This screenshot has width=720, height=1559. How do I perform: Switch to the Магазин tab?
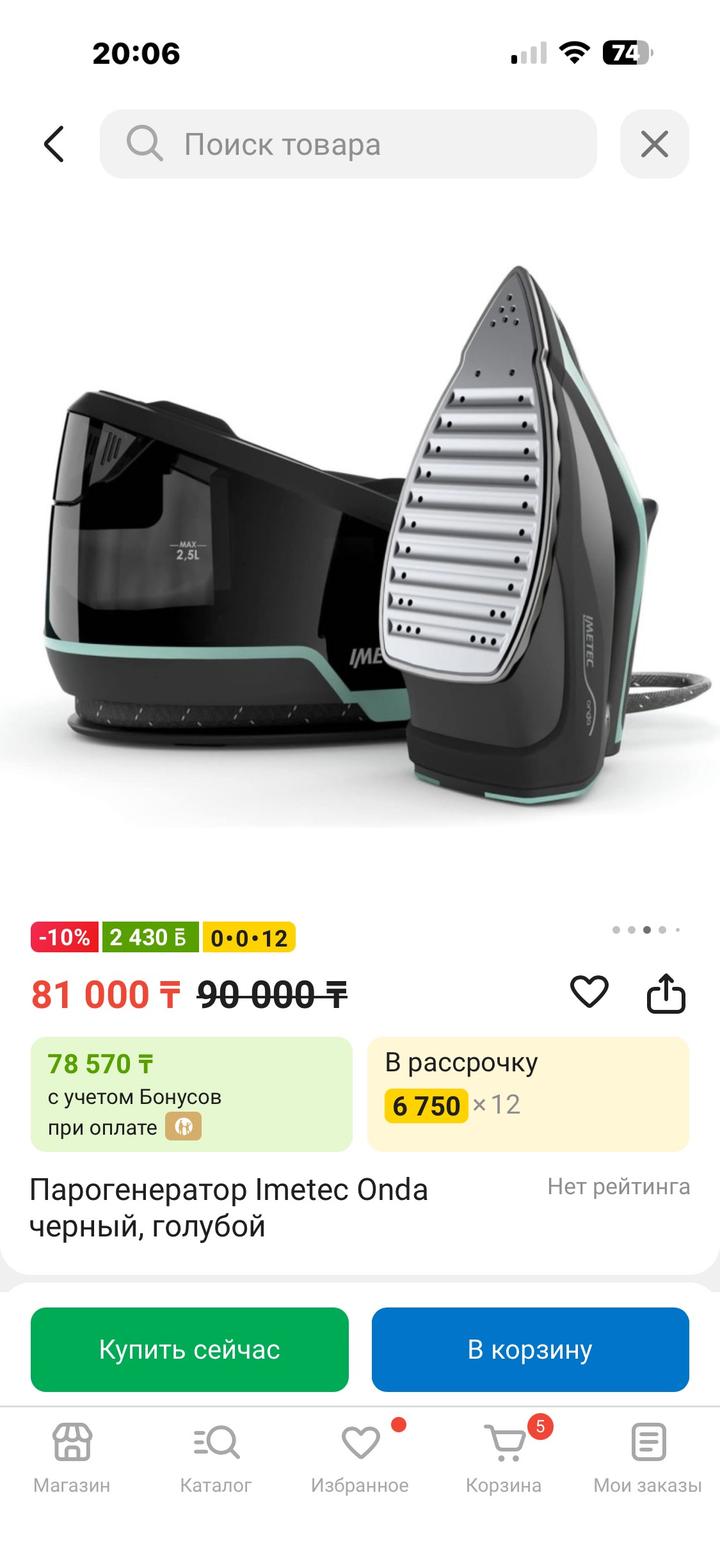[72, 1458]
